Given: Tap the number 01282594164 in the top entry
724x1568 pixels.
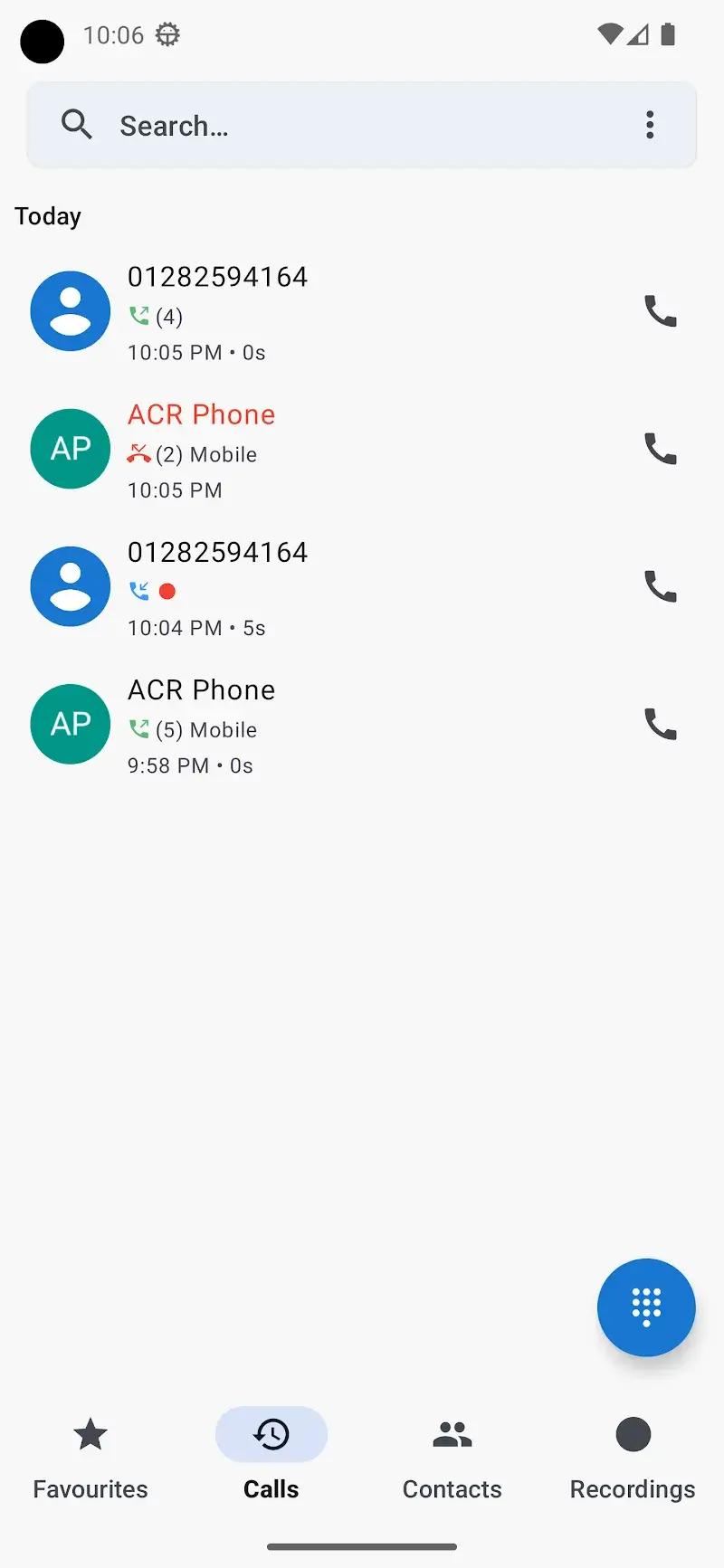Looking at the screenshot, I should pyautogui.click(x=217, y=277).
